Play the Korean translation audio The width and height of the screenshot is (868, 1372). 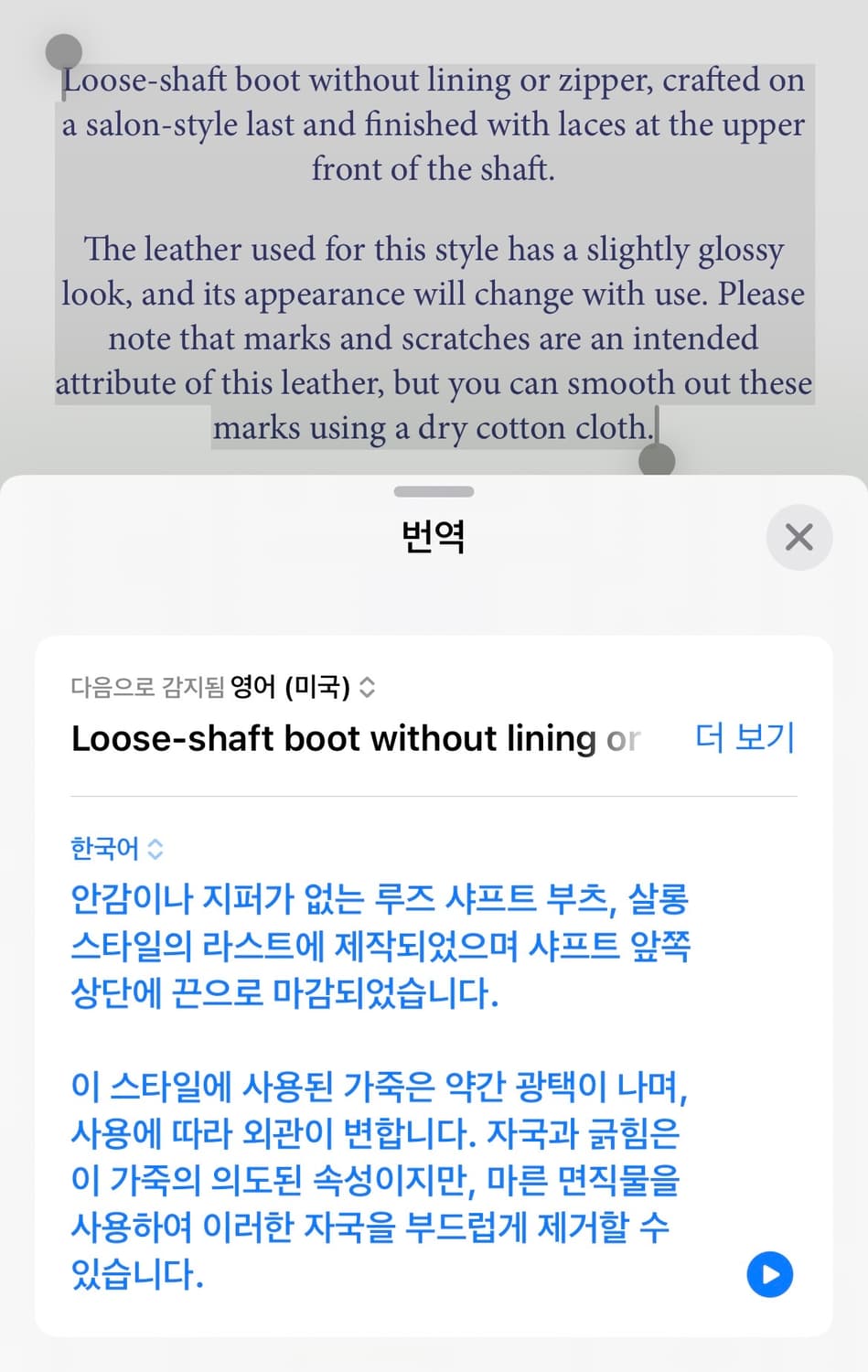pyautogui.click(x=769, y=1274)
